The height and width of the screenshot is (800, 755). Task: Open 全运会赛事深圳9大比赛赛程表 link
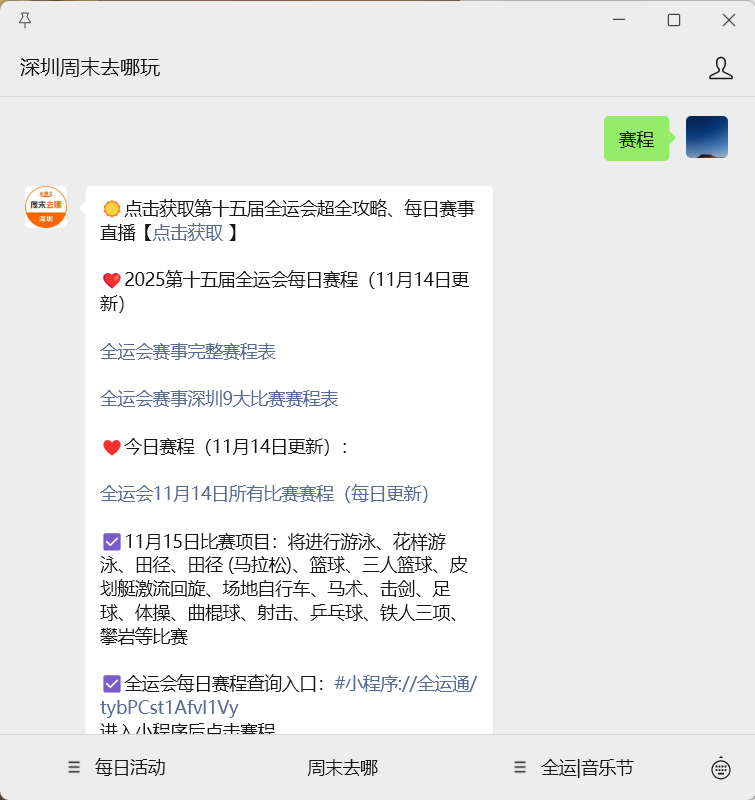tap(218, 398)
